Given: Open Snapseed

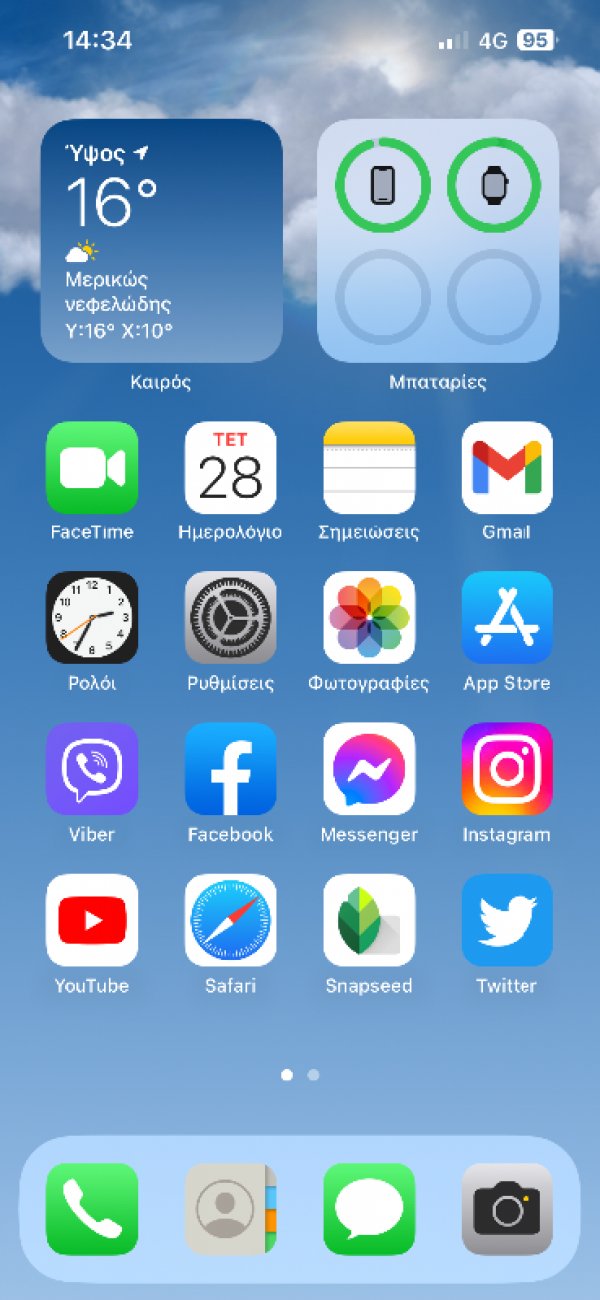Looking at the screenshot, I should tap(369, 920).
